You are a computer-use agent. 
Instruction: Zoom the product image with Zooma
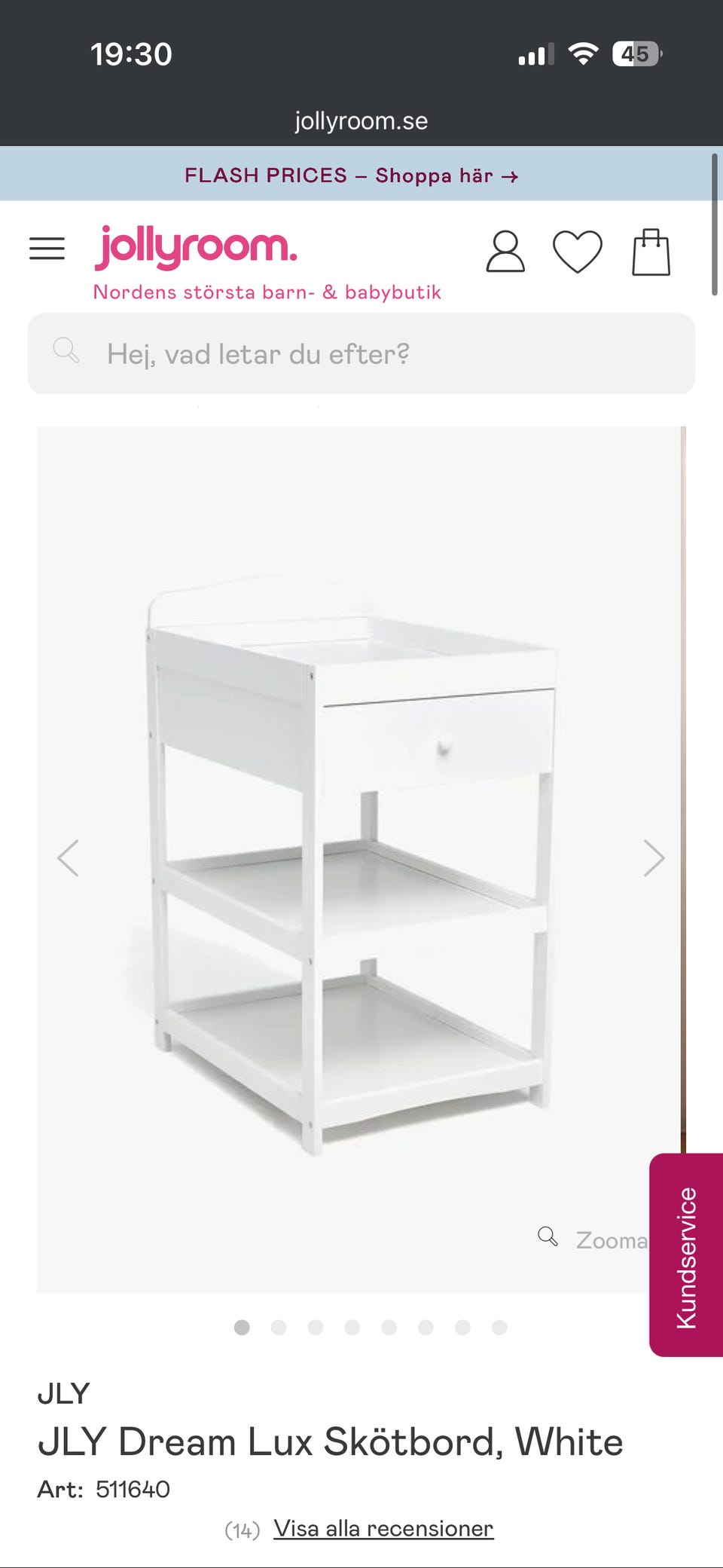click(x=593, y=1239)
